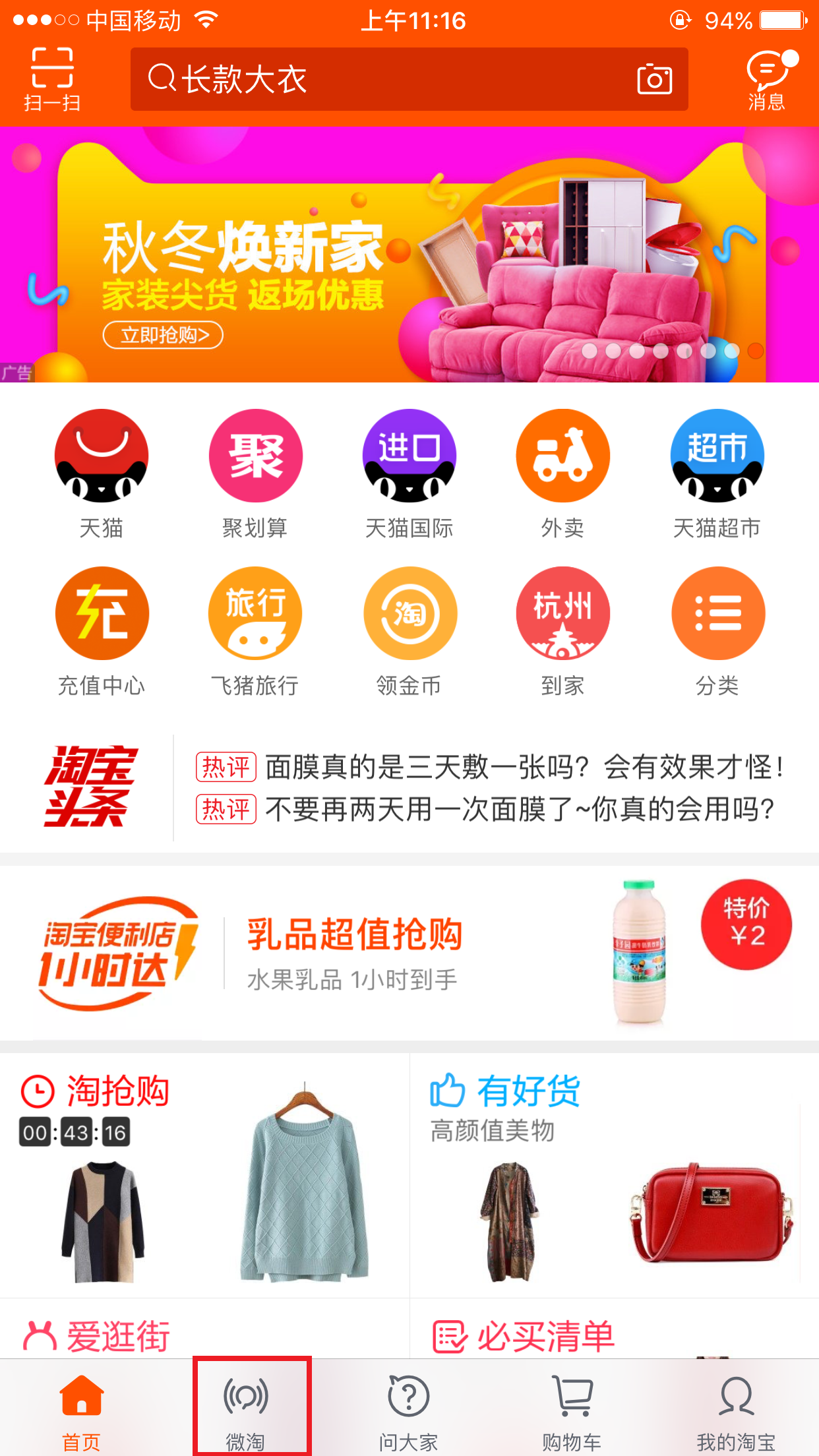Open 飞猪旅行
The image size is (819, 1456).
pos(255,631)
